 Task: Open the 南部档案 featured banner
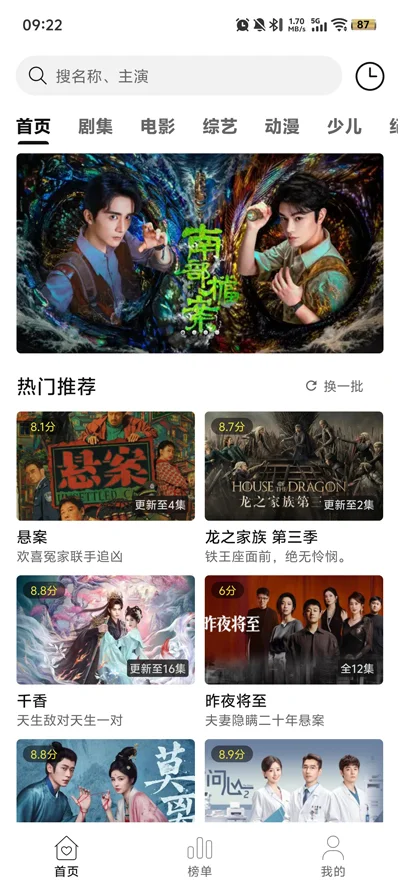pos(200,253)
